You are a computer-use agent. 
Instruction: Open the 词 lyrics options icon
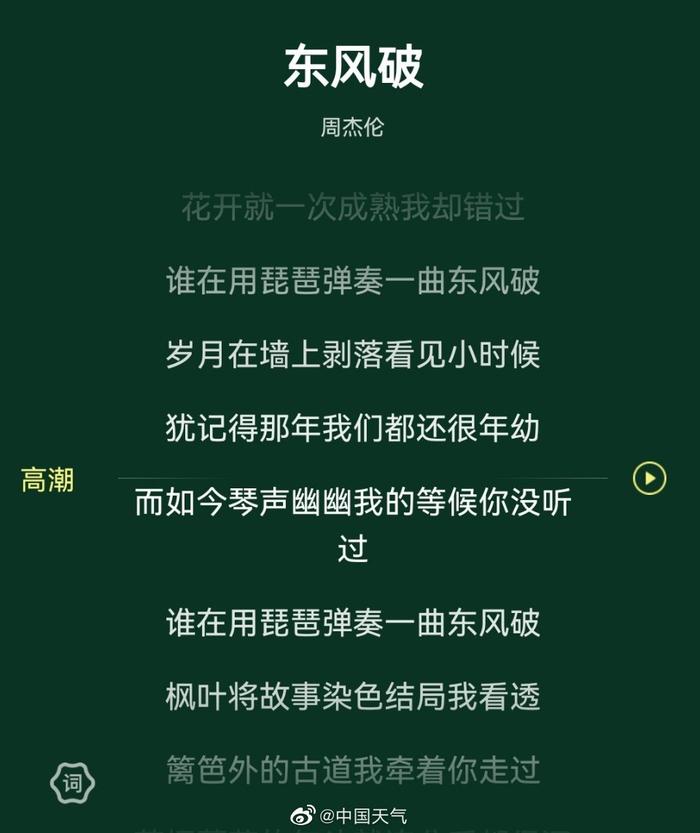tap(72, 783)
